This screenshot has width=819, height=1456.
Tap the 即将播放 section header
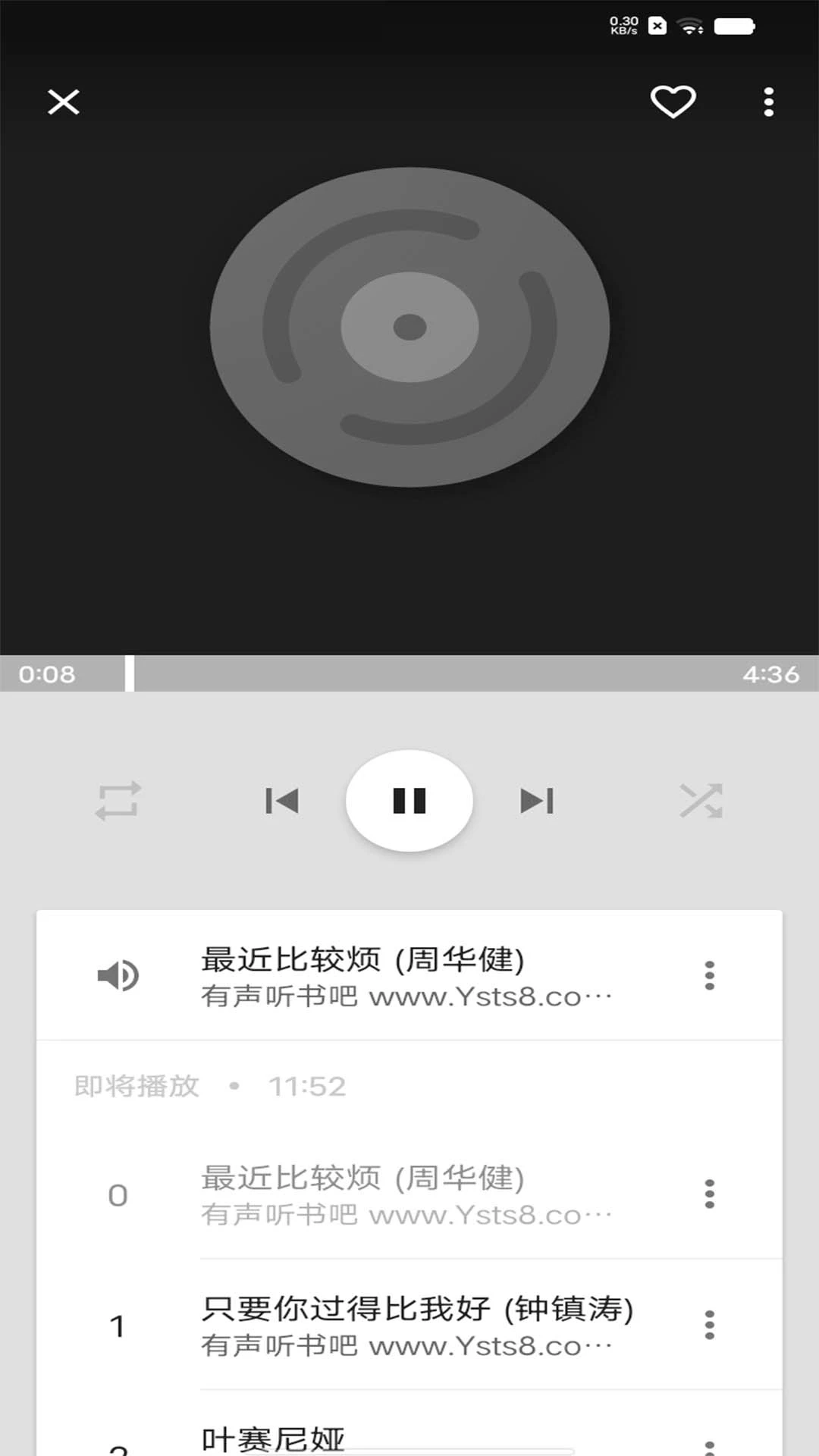tap(136, 1086)
